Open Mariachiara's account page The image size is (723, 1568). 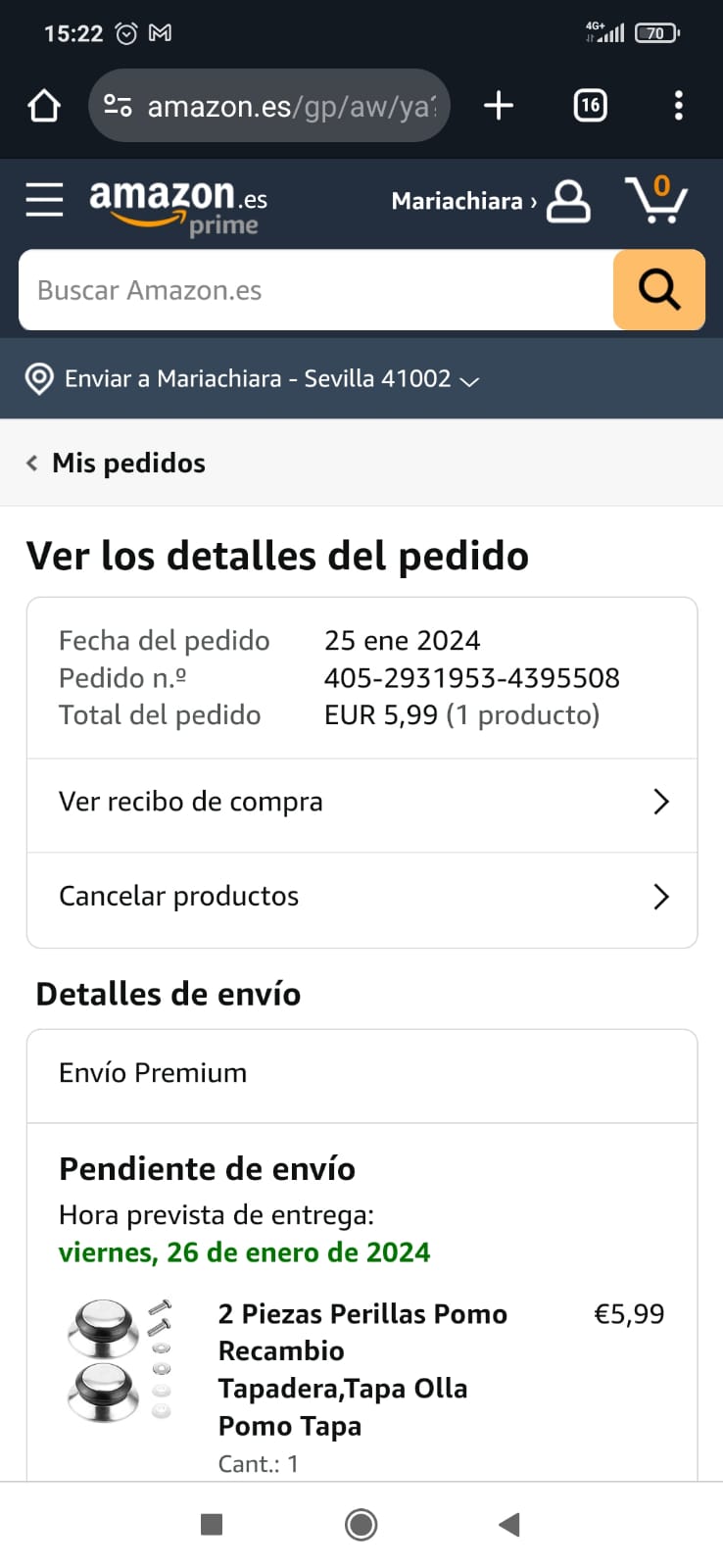[490, 201]
